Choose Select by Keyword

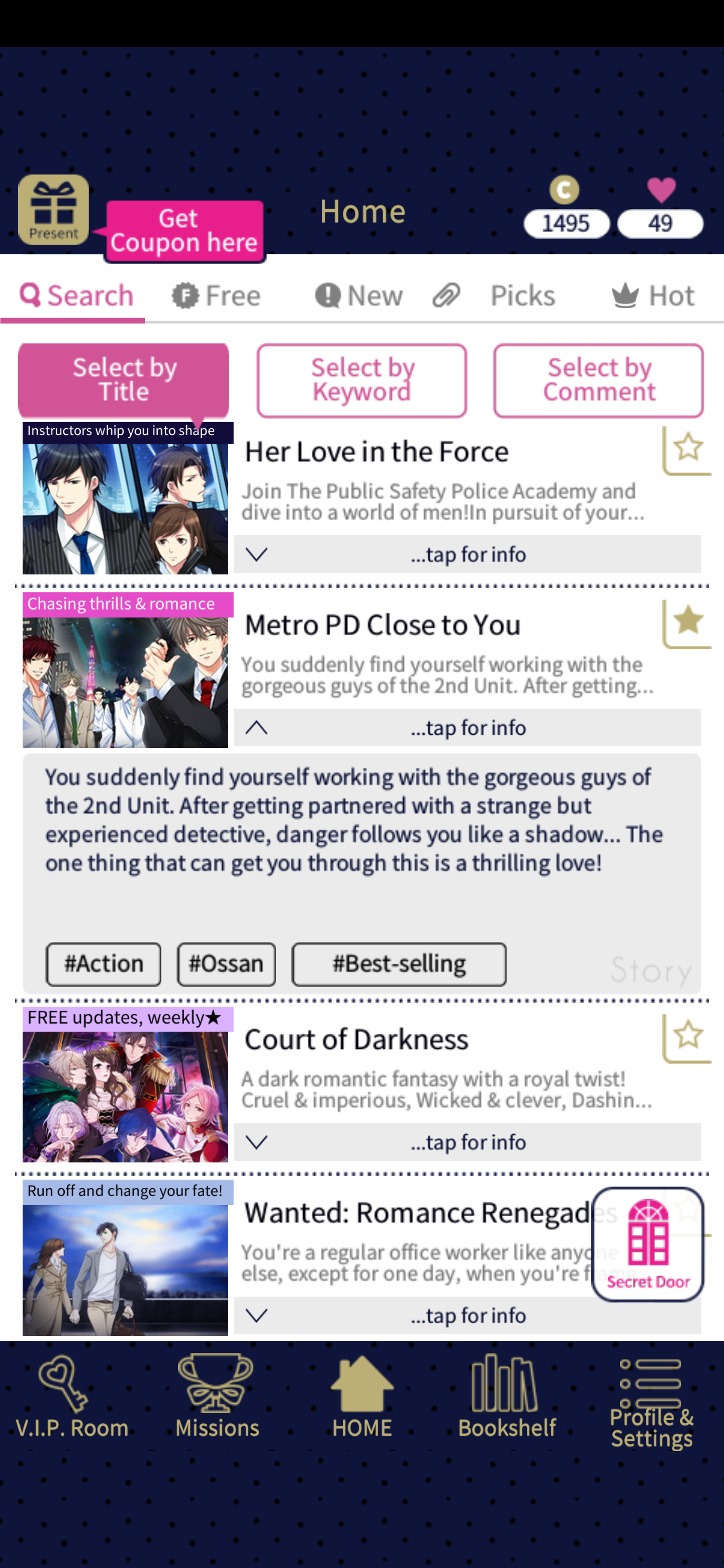(361, 380)
